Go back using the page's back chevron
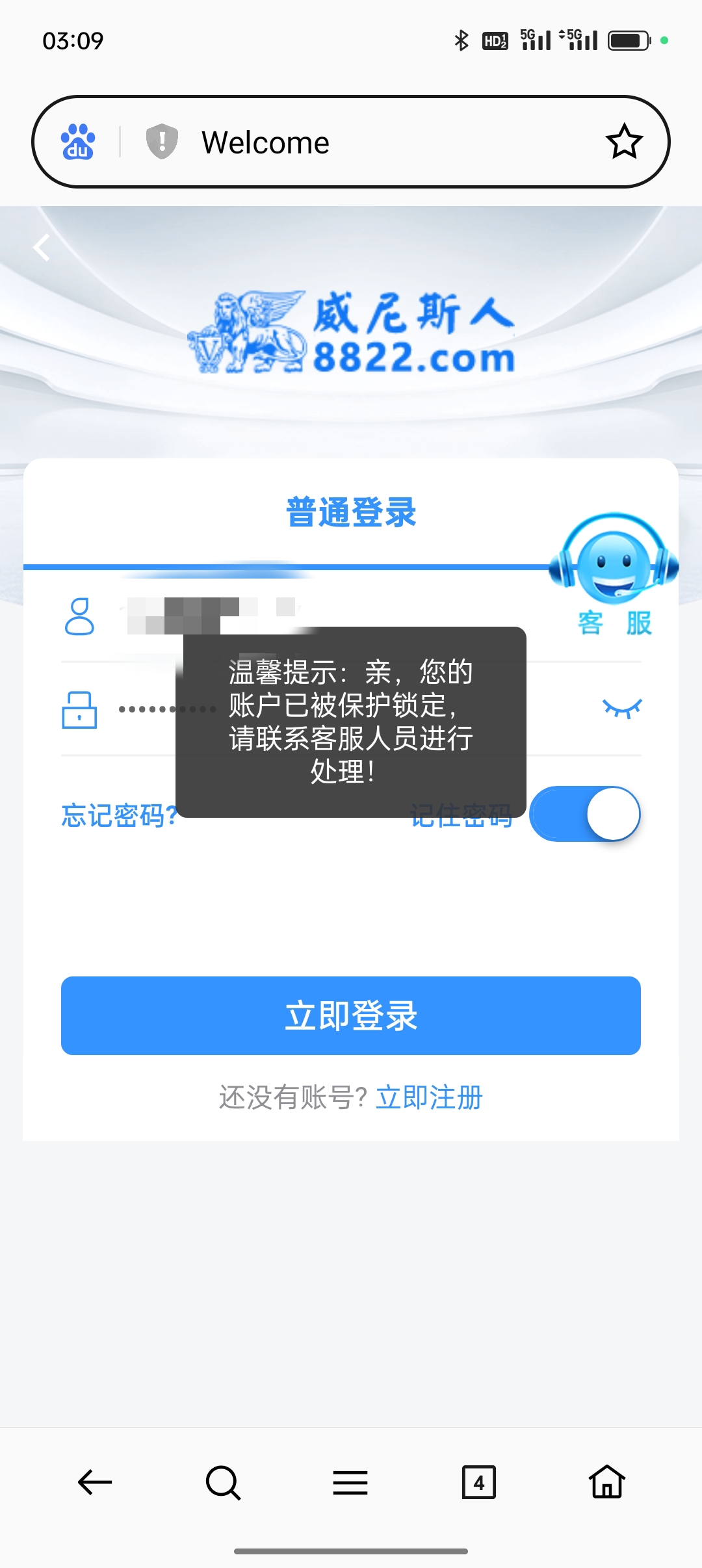Image resolution: width=702 pixels, height=1568 pixels. coord(42,248)
